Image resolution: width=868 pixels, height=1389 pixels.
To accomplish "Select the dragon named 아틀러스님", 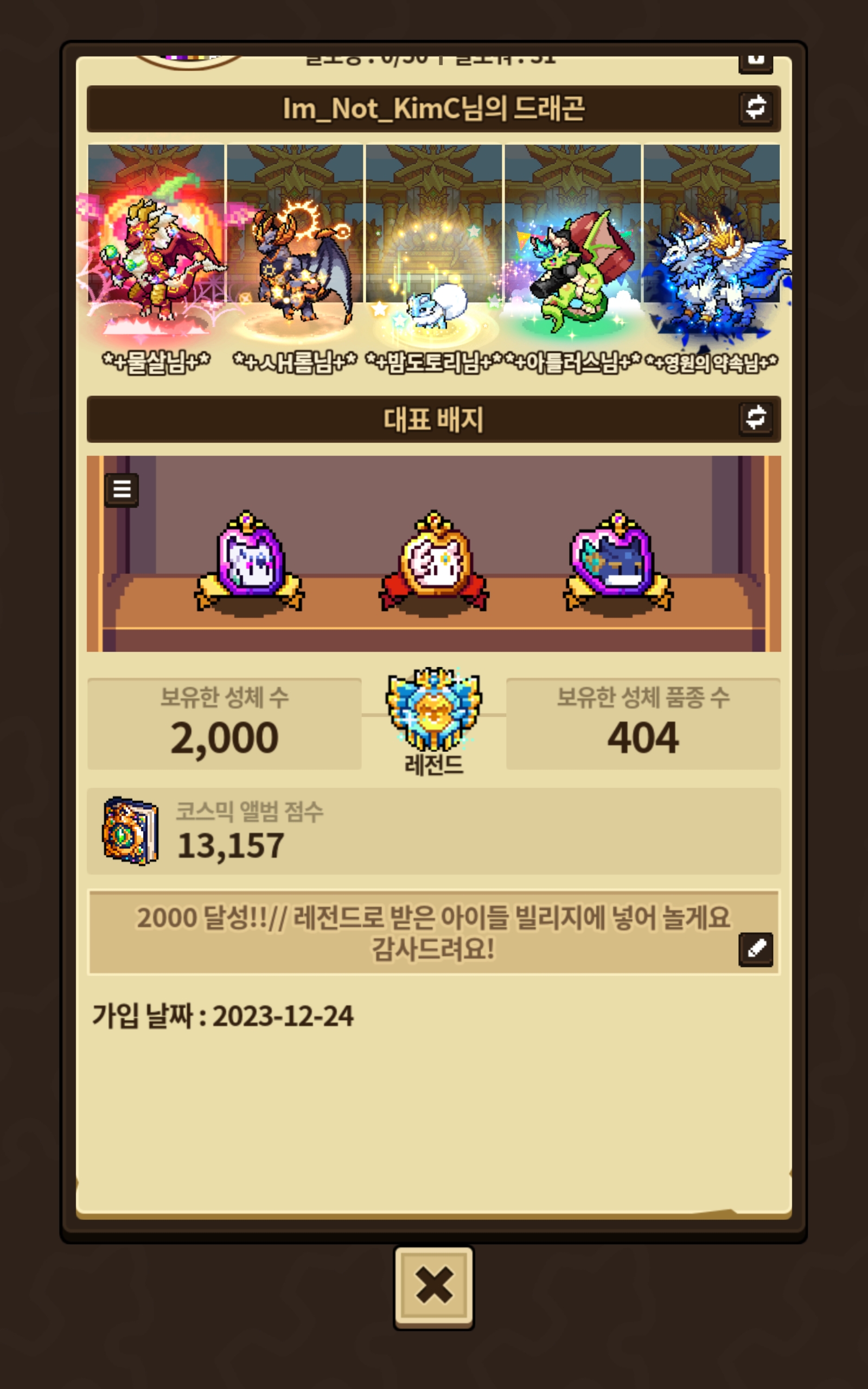I will tap(573, 258).
